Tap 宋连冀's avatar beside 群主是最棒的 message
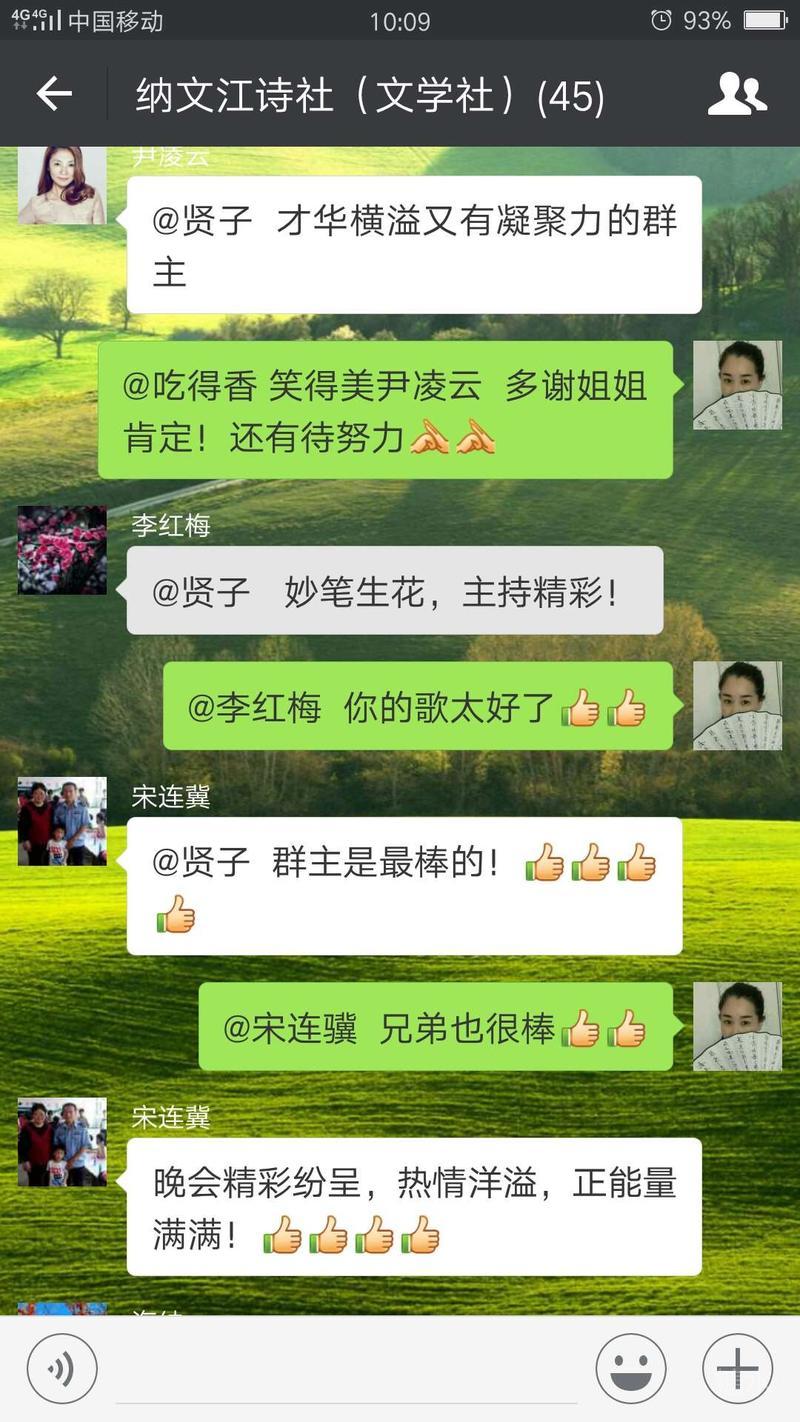This screenshot has height=1422, width=800. tap(62, 821)
